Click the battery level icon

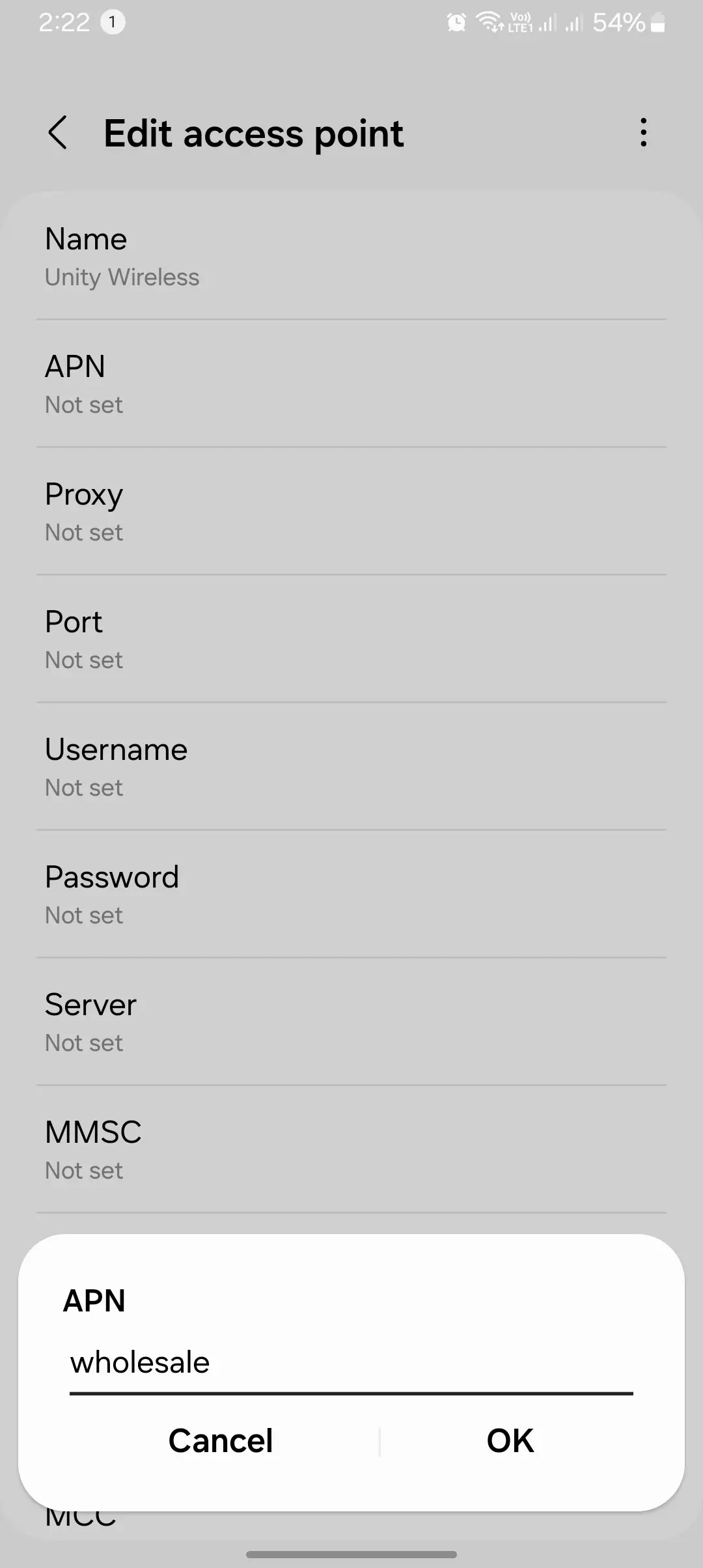(657, 21)
